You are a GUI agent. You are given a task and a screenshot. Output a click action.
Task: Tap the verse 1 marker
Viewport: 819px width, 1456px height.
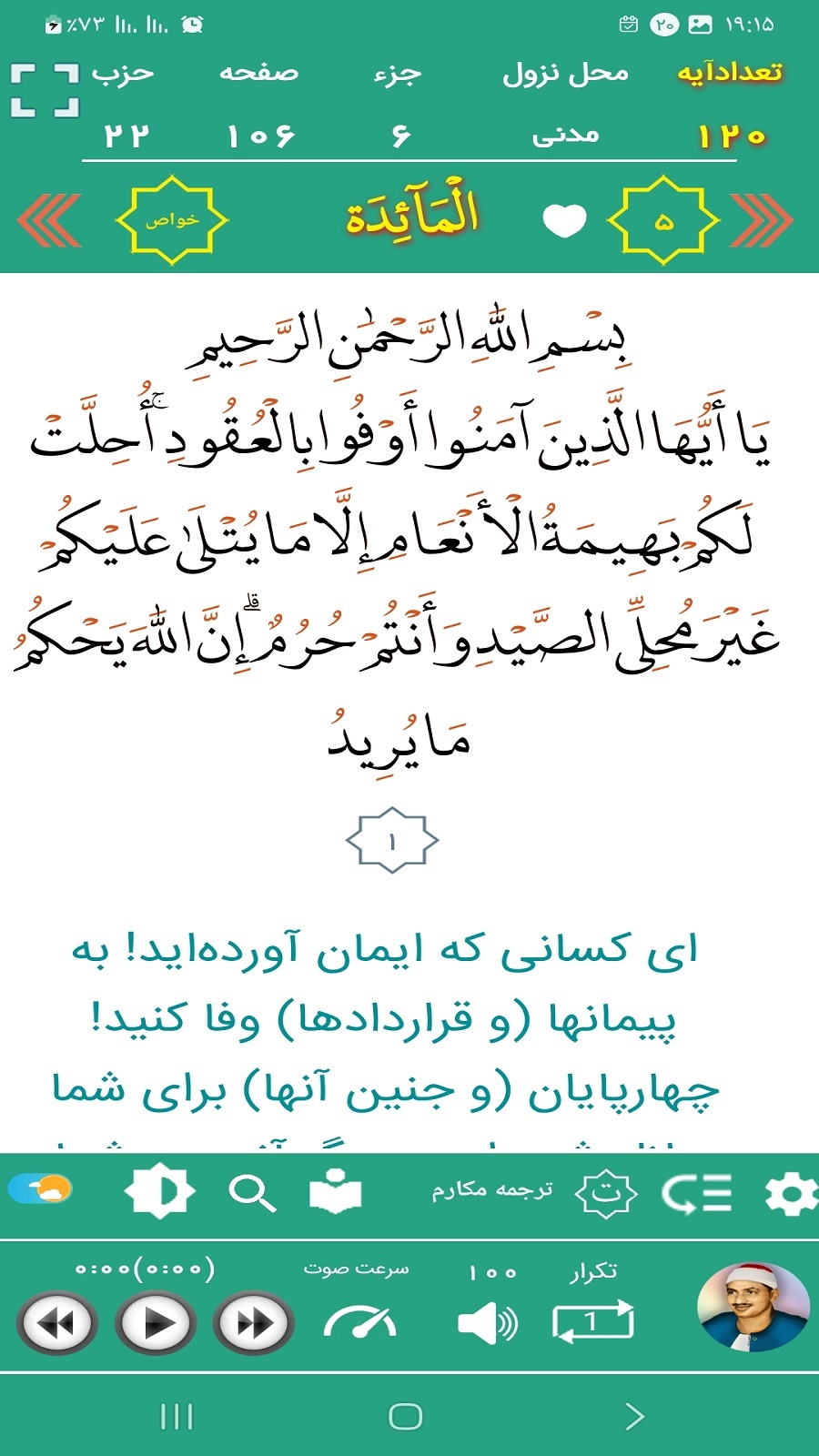[392, 841]
